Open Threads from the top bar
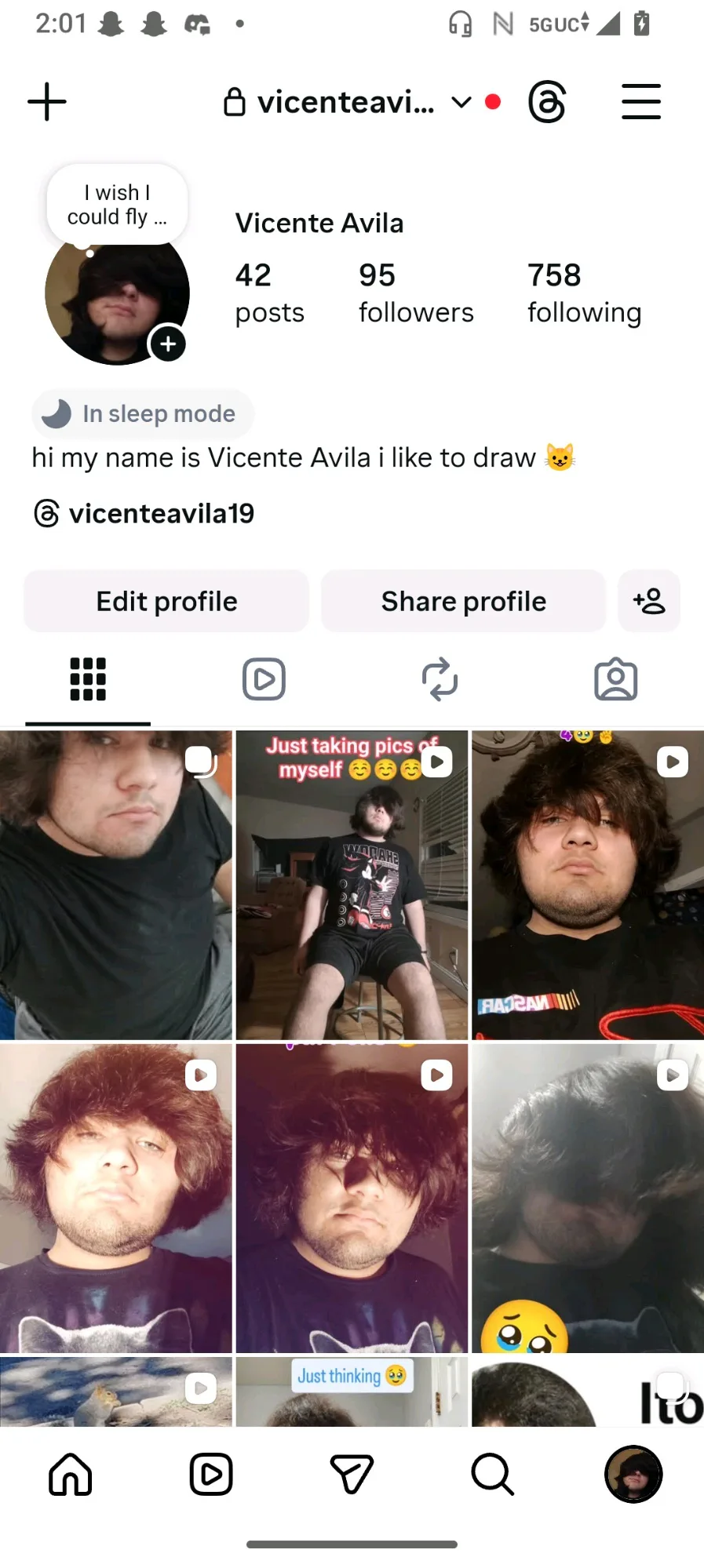704x1568 pixels. (547, 102)
